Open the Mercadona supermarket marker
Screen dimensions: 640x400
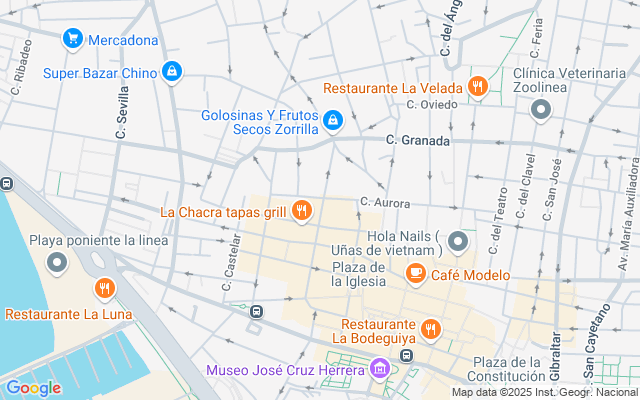click(x=72, y=39)
